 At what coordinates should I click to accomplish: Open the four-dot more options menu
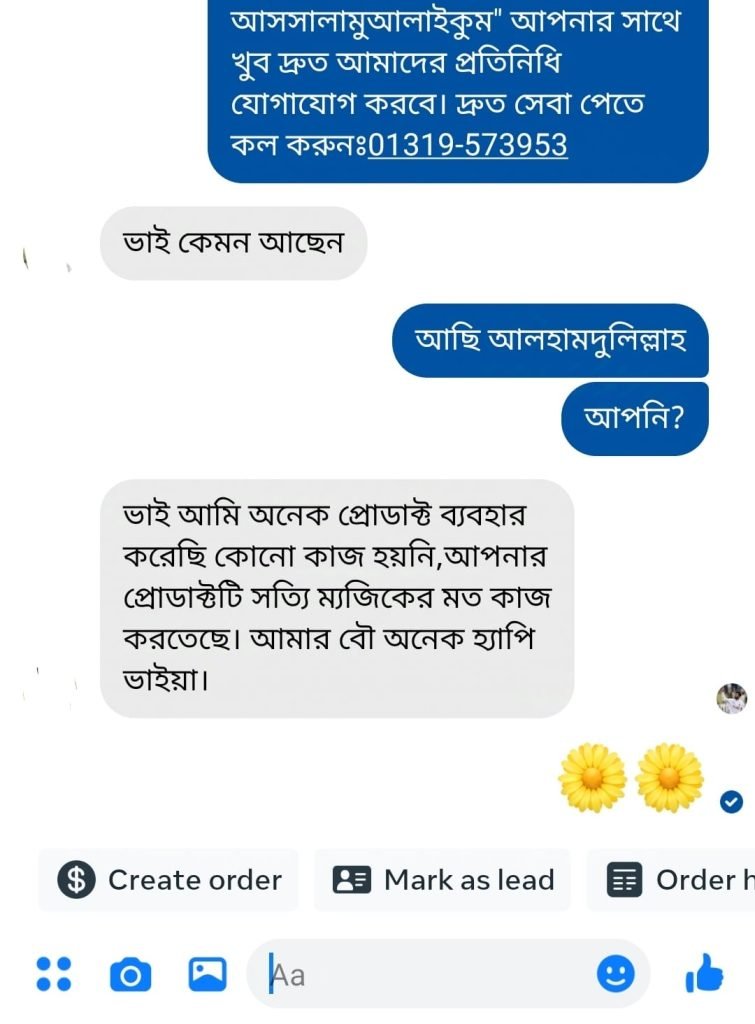click(x=53, y=973)
